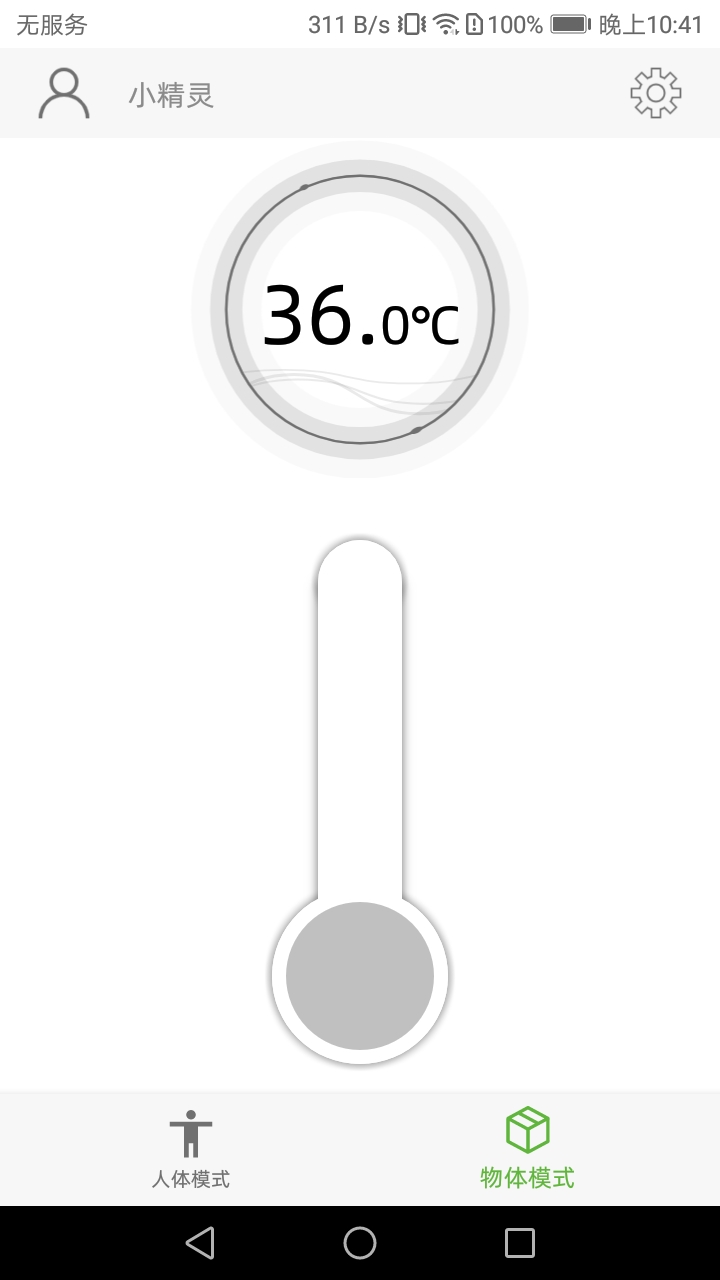Open the settings gear
The width and height of the screenshot is (720, 1280).
(655, 94)
